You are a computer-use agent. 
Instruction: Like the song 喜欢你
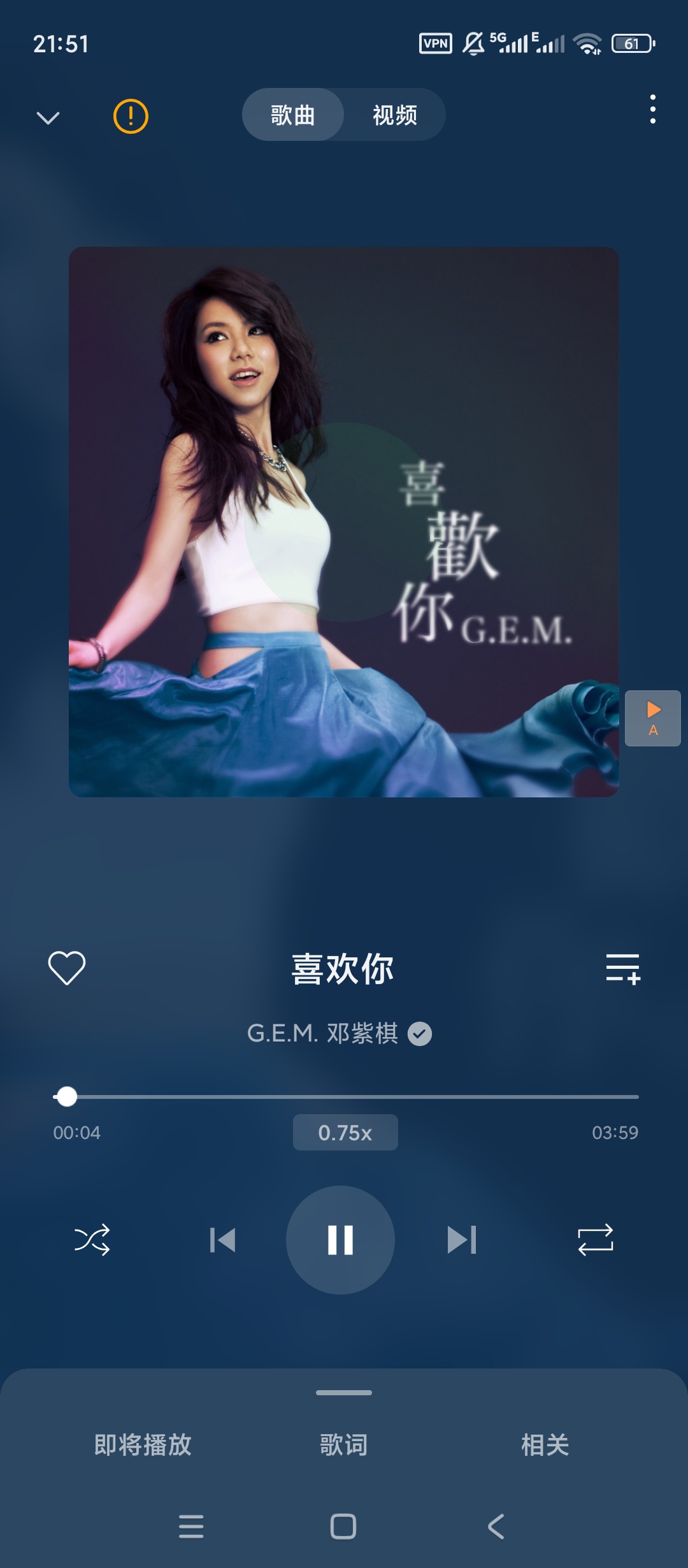[67, 968]
